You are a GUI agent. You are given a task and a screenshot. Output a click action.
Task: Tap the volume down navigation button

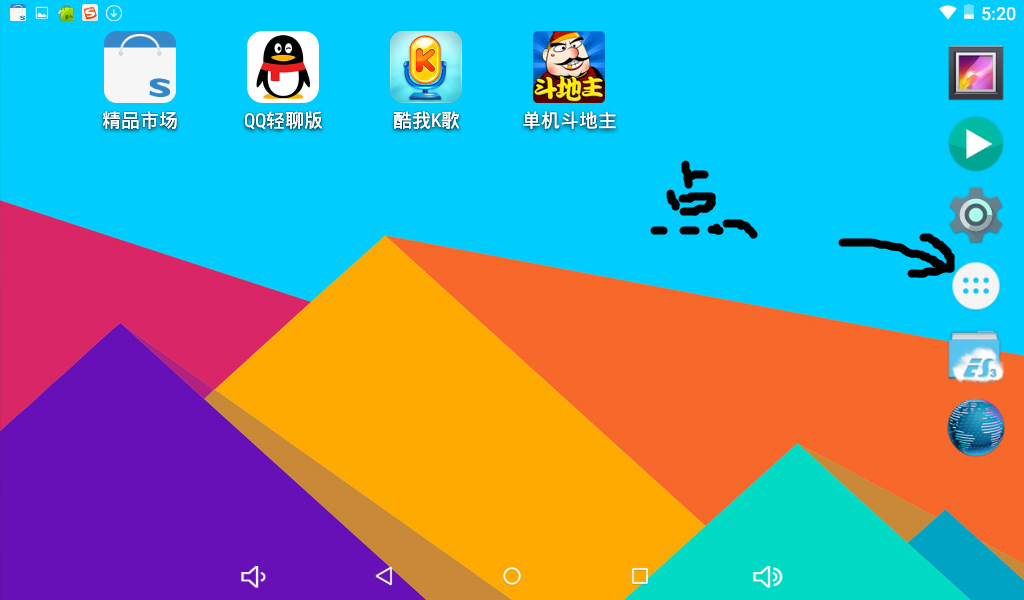pyautogui.click(x=253, y=576)
